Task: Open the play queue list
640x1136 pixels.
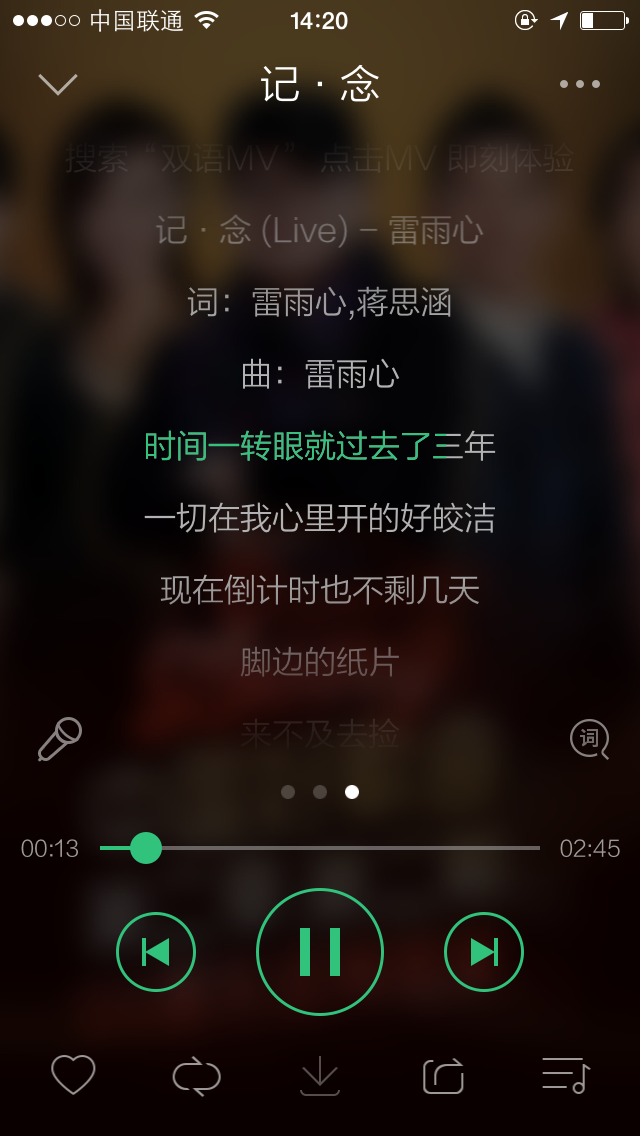Action: [x=566, y=1075]
